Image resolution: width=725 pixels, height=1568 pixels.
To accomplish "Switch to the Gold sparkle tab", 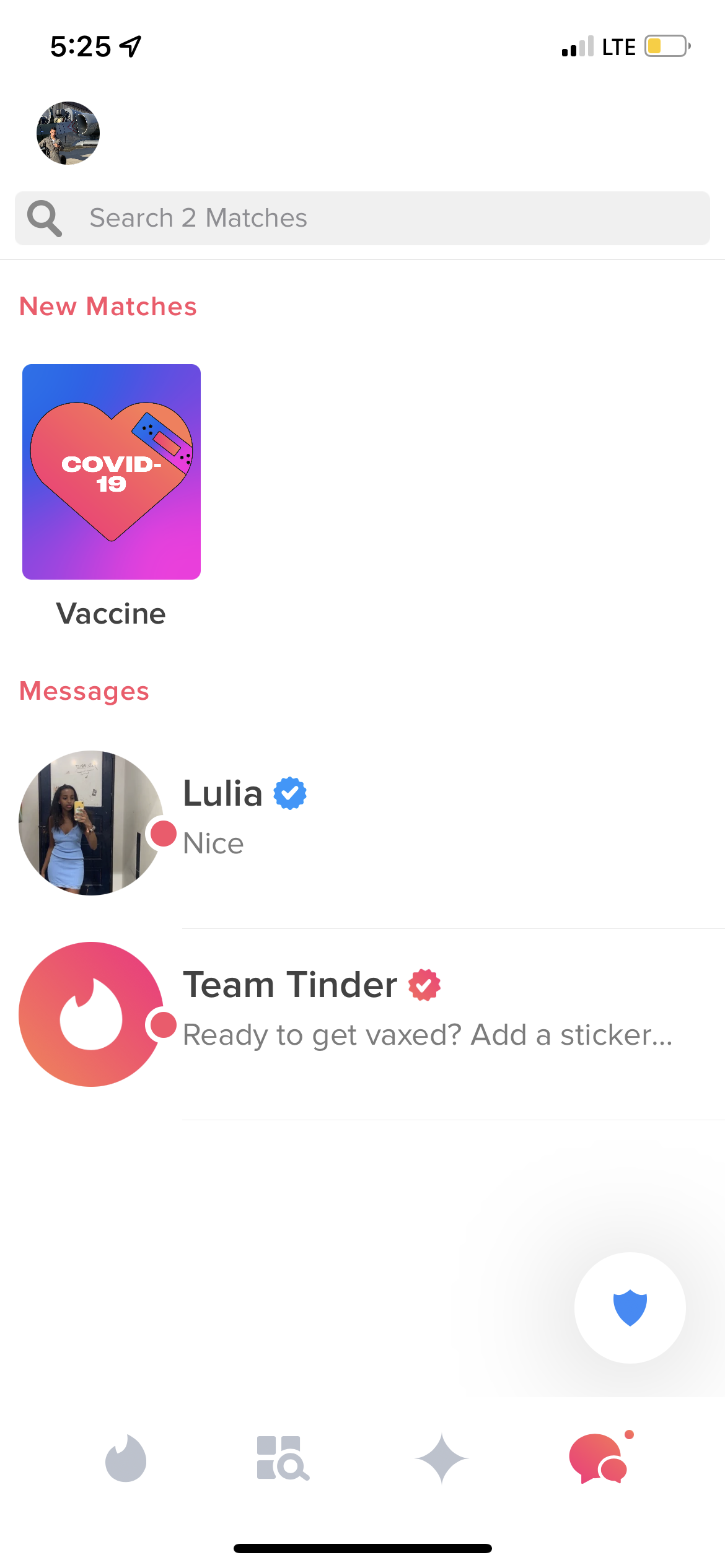I will click(441, 1458).
